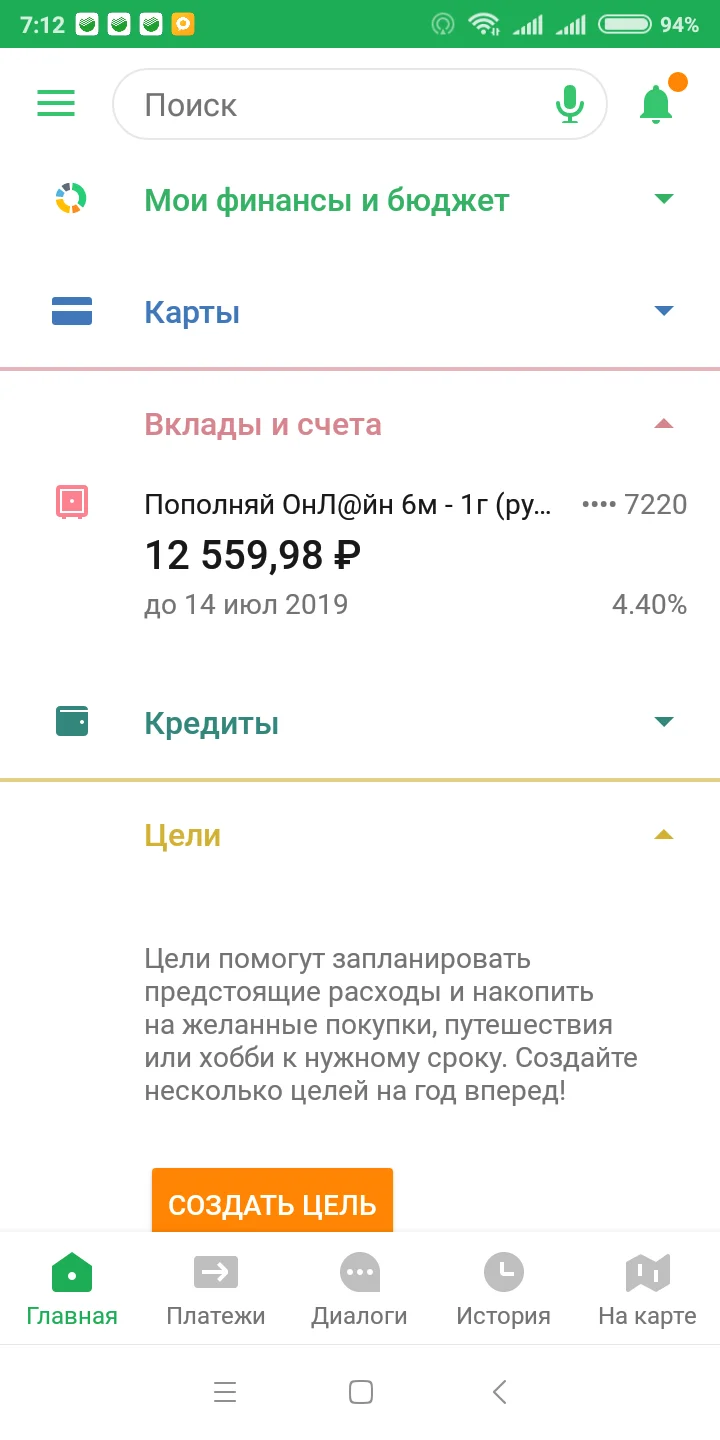Select the Платежи arrow icon in bottom bar
Screen dimensions: 720x1440
(x=215, y=1272)
